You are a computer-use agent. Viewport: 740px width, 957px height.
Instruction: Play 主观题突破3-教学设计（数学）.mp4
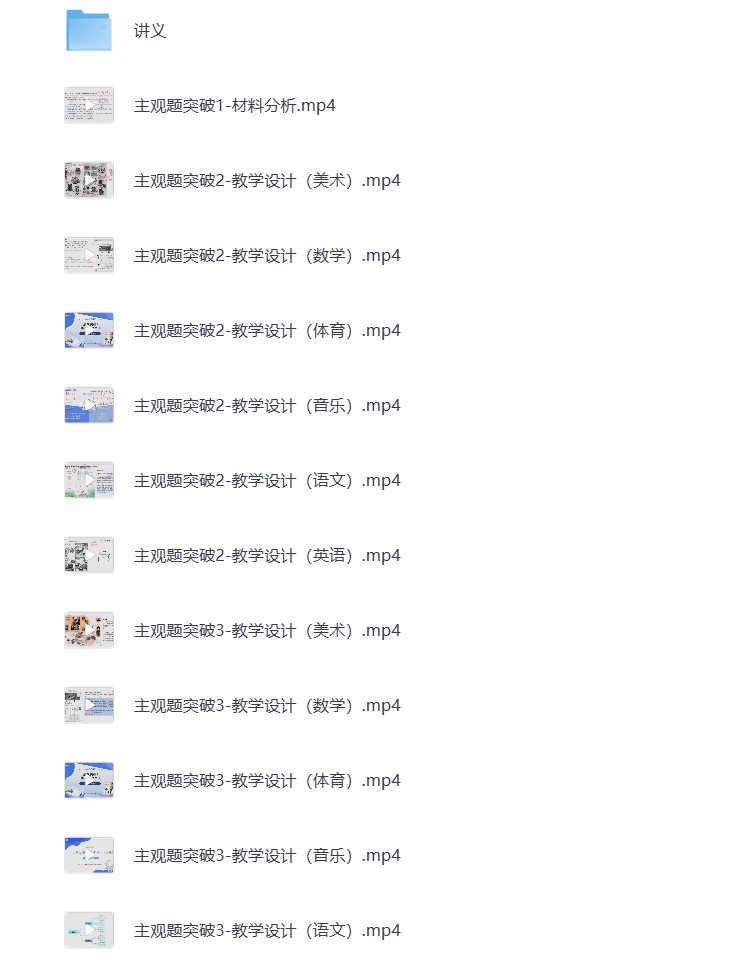pos(267,705)
